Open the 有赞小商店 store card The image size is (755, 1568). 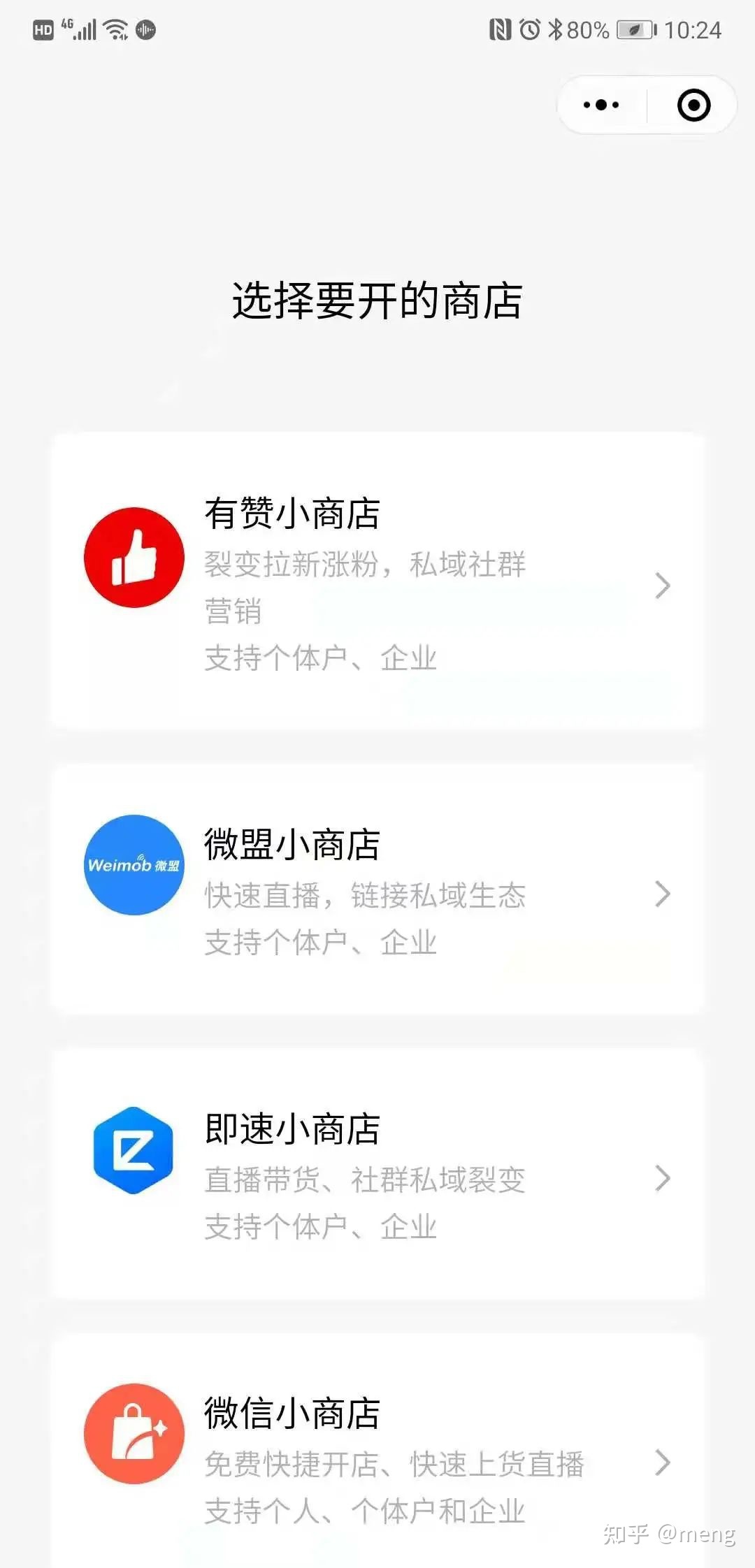377,580
